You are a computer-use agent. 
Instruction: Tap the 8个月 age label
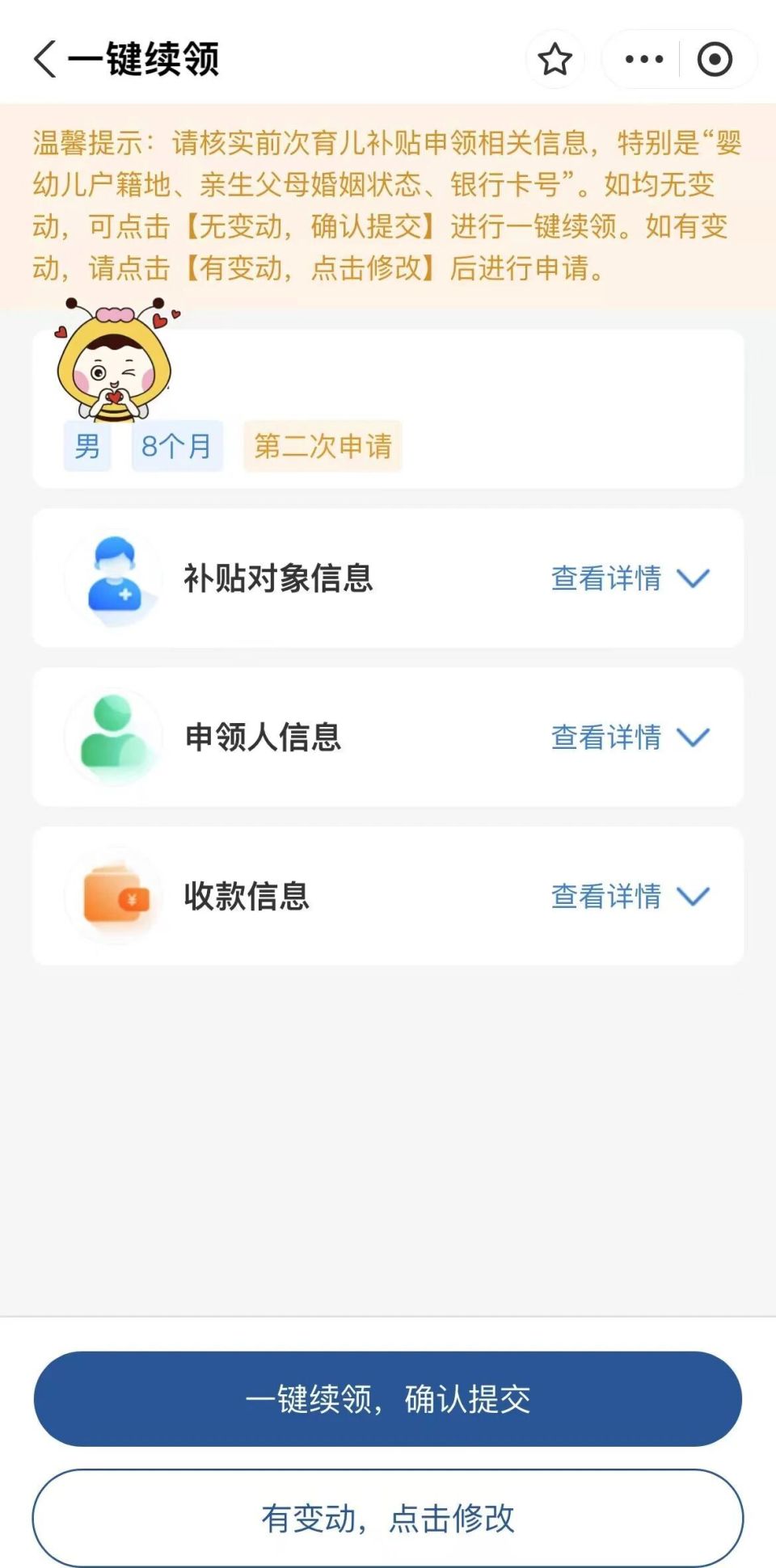176,445
